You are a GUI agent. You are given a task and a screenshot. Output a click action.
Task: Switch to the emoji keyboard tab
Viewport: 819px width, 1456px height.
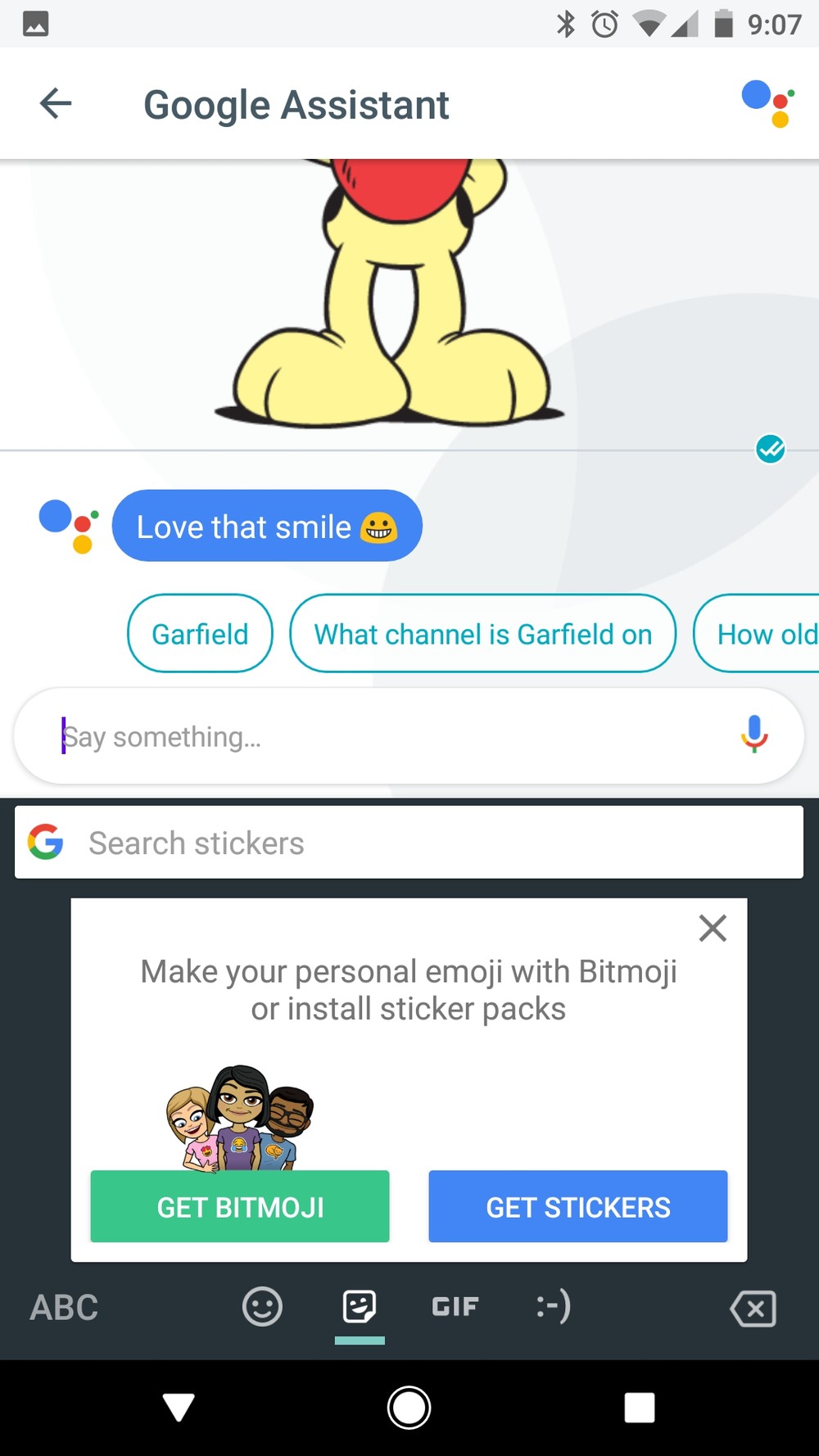coord(262,1306)
